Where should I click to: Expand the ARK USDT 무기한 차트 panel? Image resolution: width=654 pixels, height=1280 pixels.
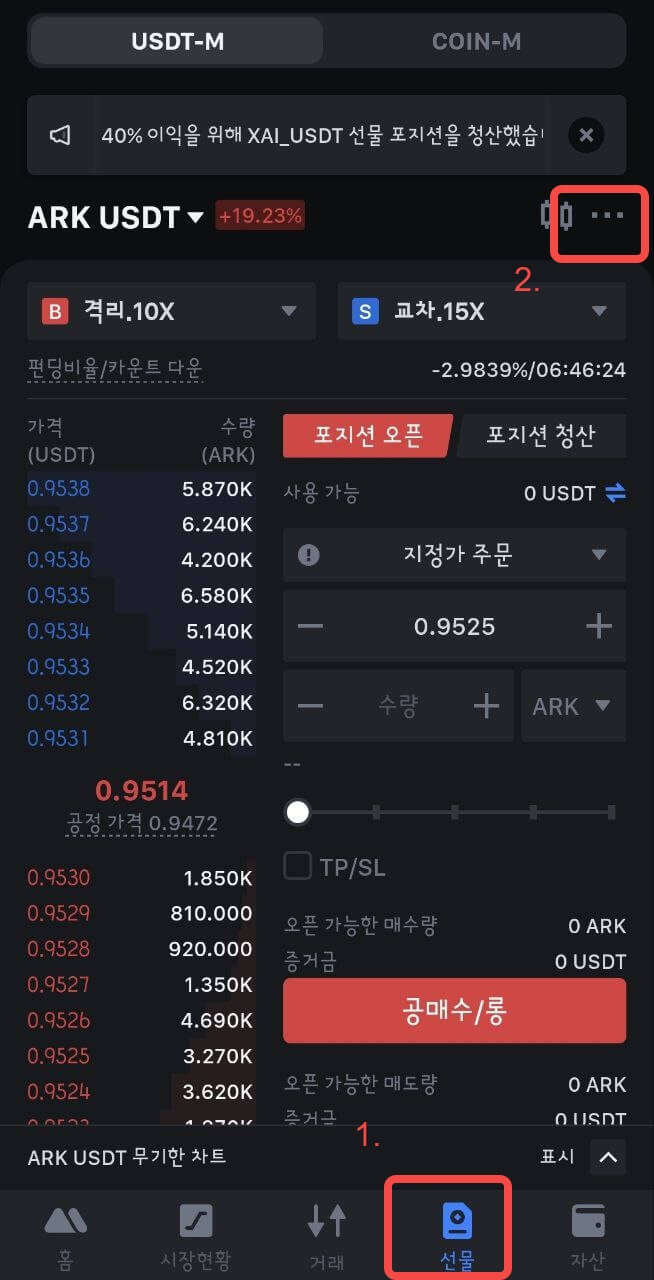click(x=607, y=1158)
